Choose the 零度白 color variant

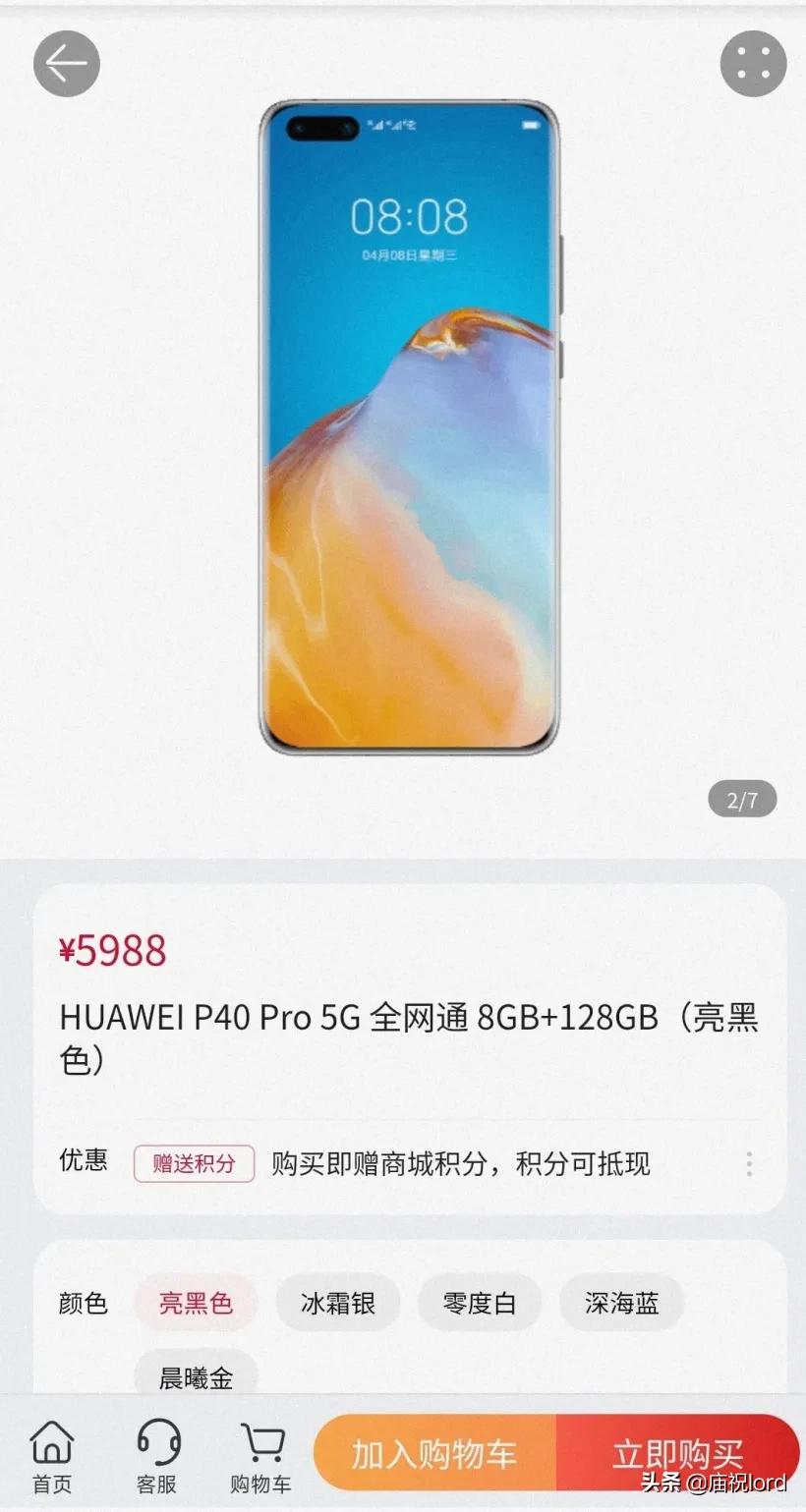click(480, 1303)
